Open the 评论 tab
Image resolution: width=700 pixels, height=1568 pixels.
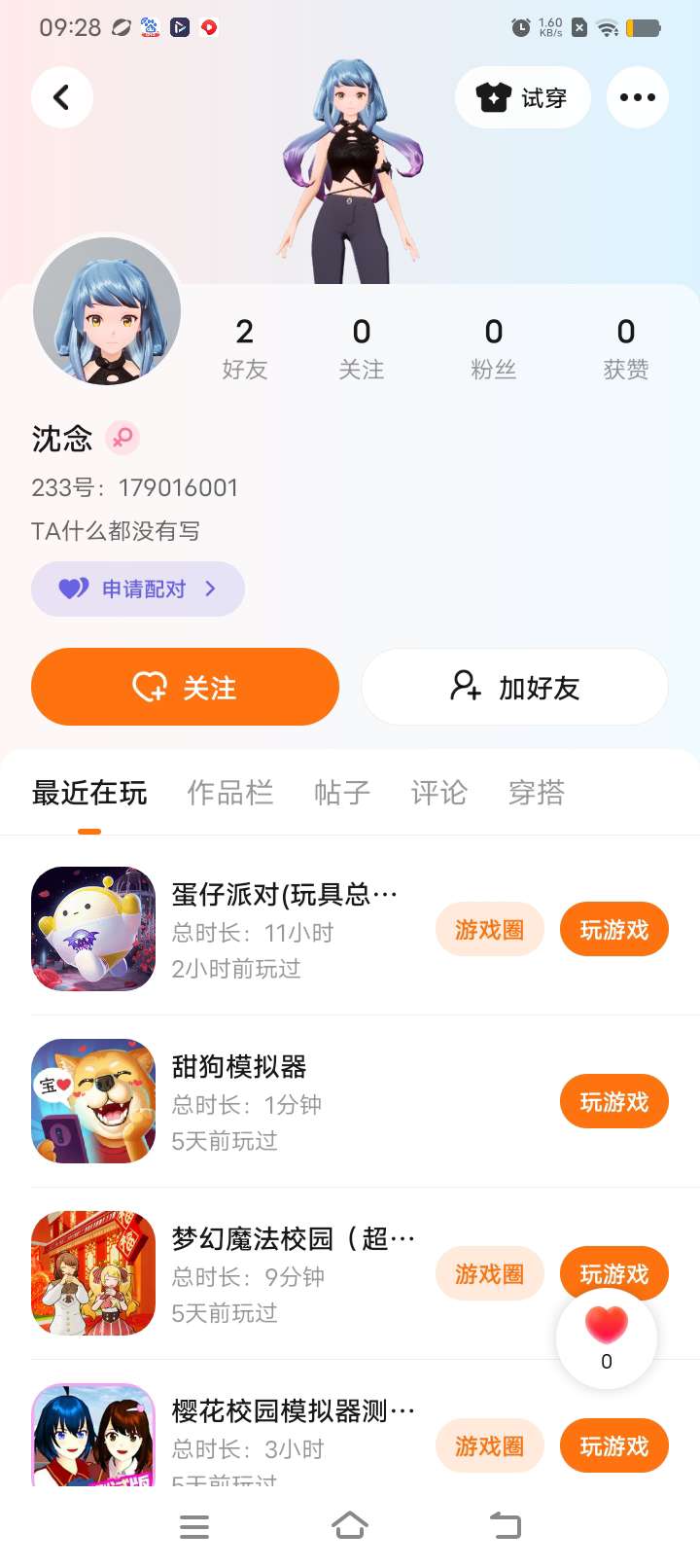point(438,793)
